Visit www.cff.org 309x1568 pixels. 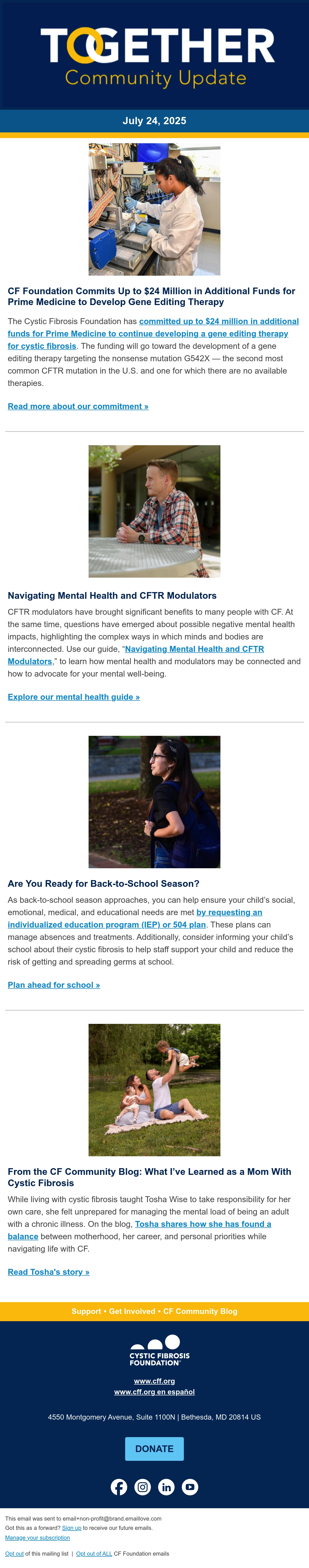click(x=154, y=1381)
